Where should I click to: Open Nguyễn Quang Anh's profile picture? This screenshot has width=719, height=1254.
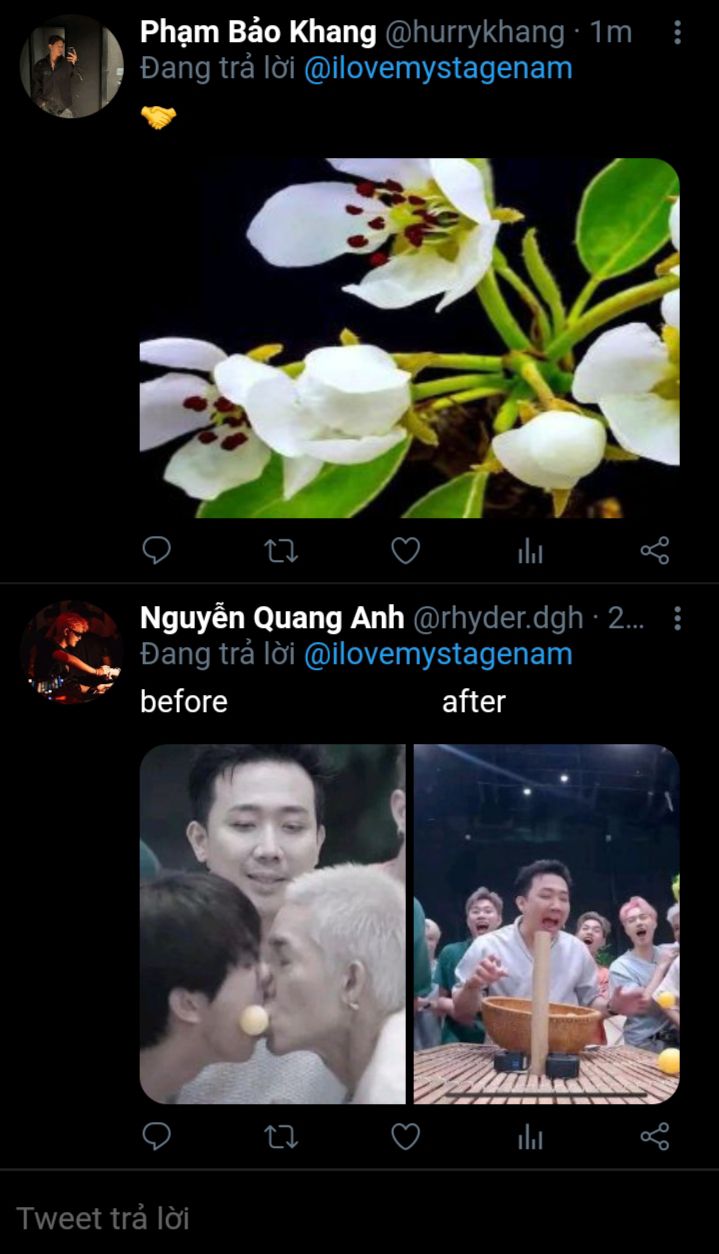pos(71,651)
